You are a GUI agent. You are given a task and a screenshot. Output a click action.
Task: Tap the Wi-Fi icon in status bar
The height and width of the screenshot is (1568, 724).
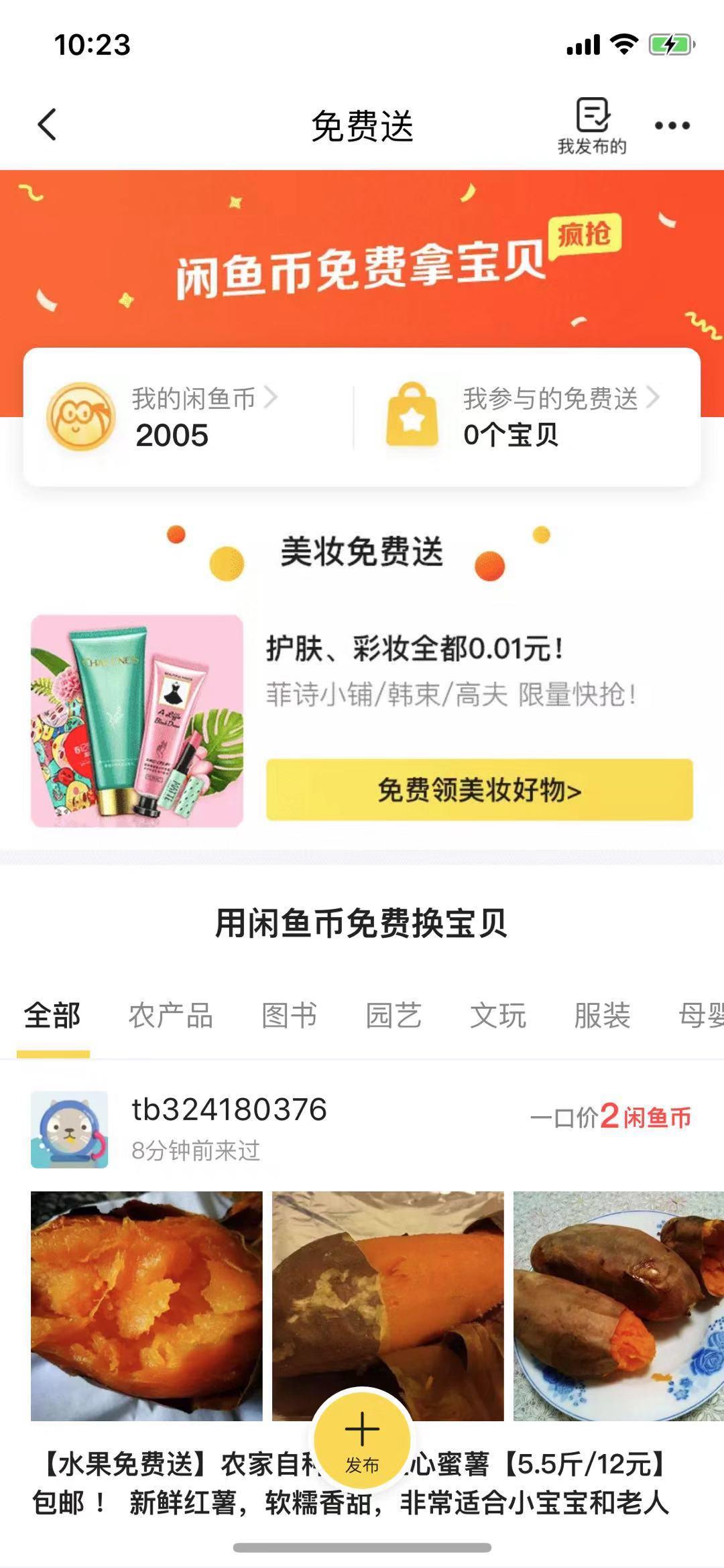pyautogui.click(x=624, y=42)
